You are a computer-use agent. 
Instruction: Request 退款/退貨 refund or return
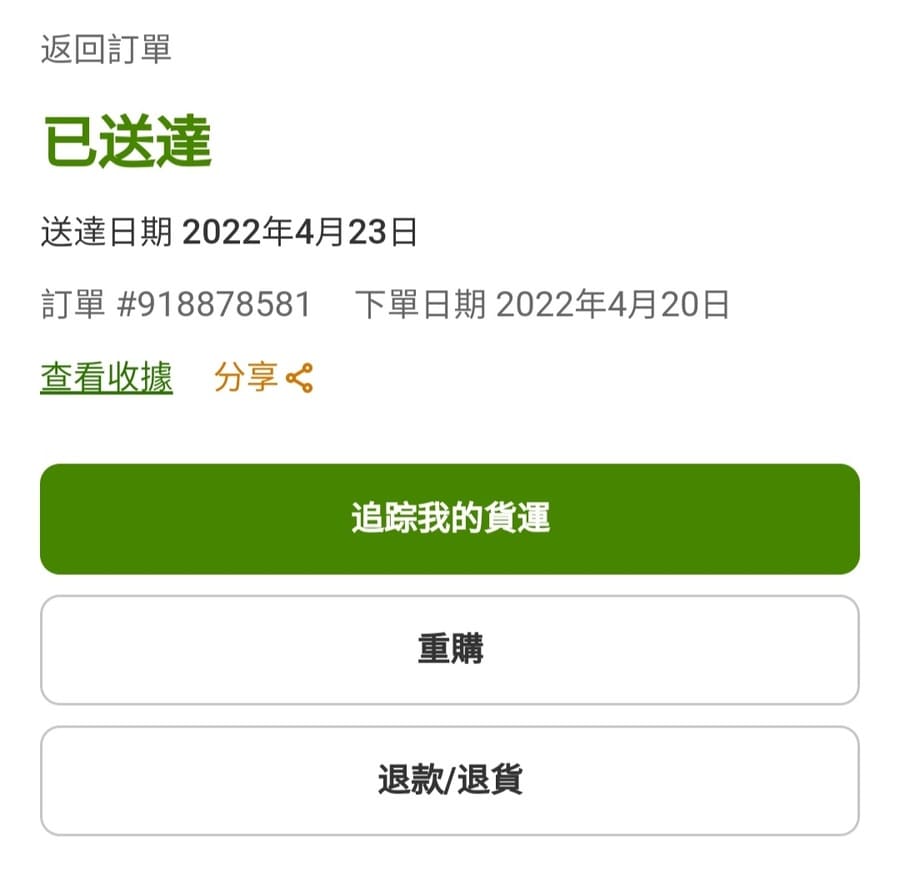pyautogui.click(x=450, y=780)
